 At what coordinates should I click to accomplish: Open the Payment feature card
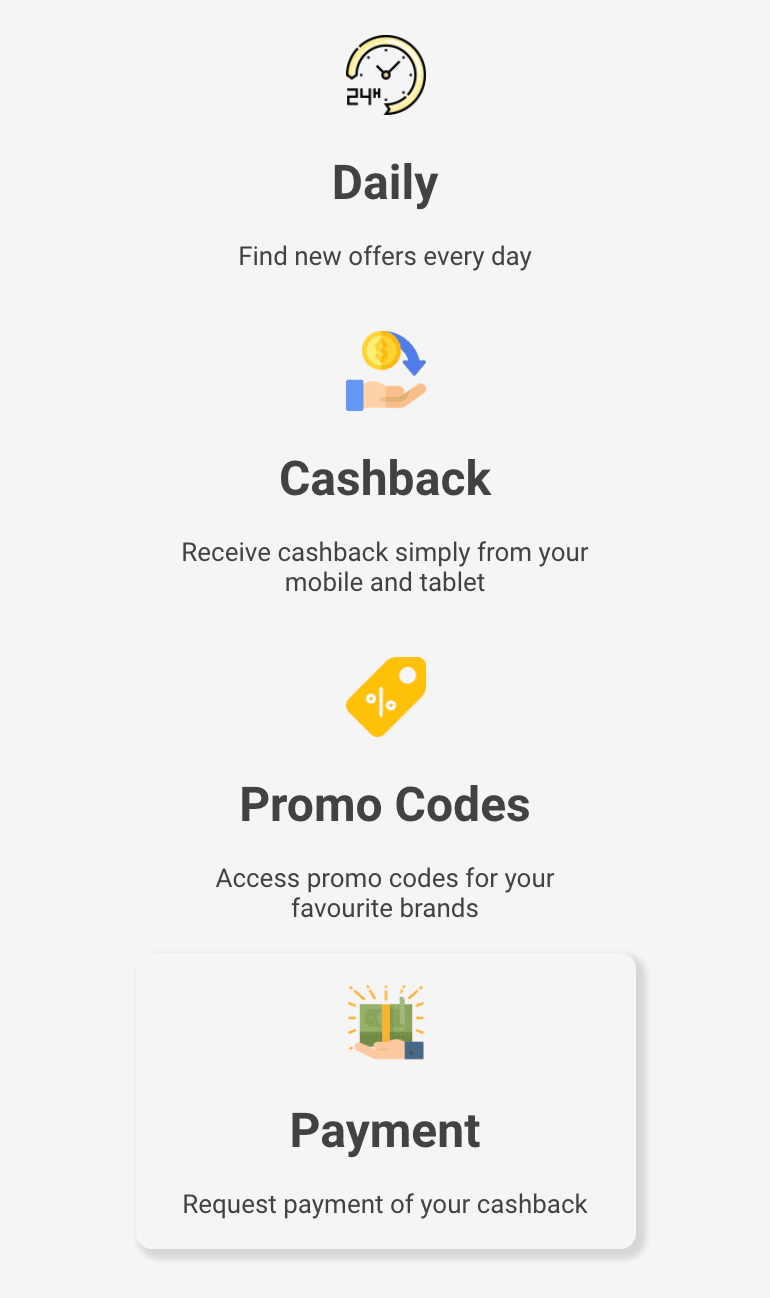(385, 1101)
